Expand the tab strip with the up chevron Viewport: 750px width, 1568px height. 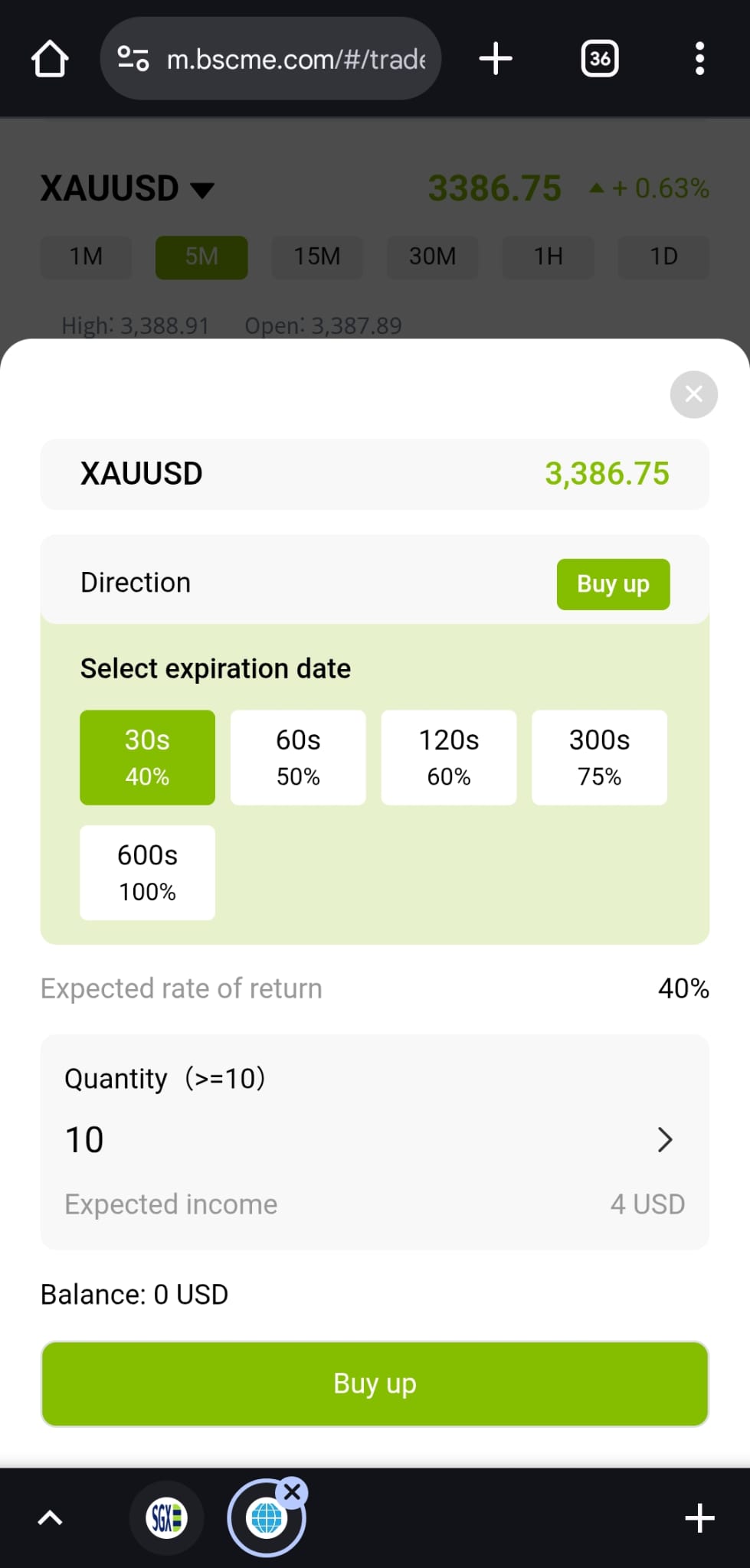tap(50, 1517)
